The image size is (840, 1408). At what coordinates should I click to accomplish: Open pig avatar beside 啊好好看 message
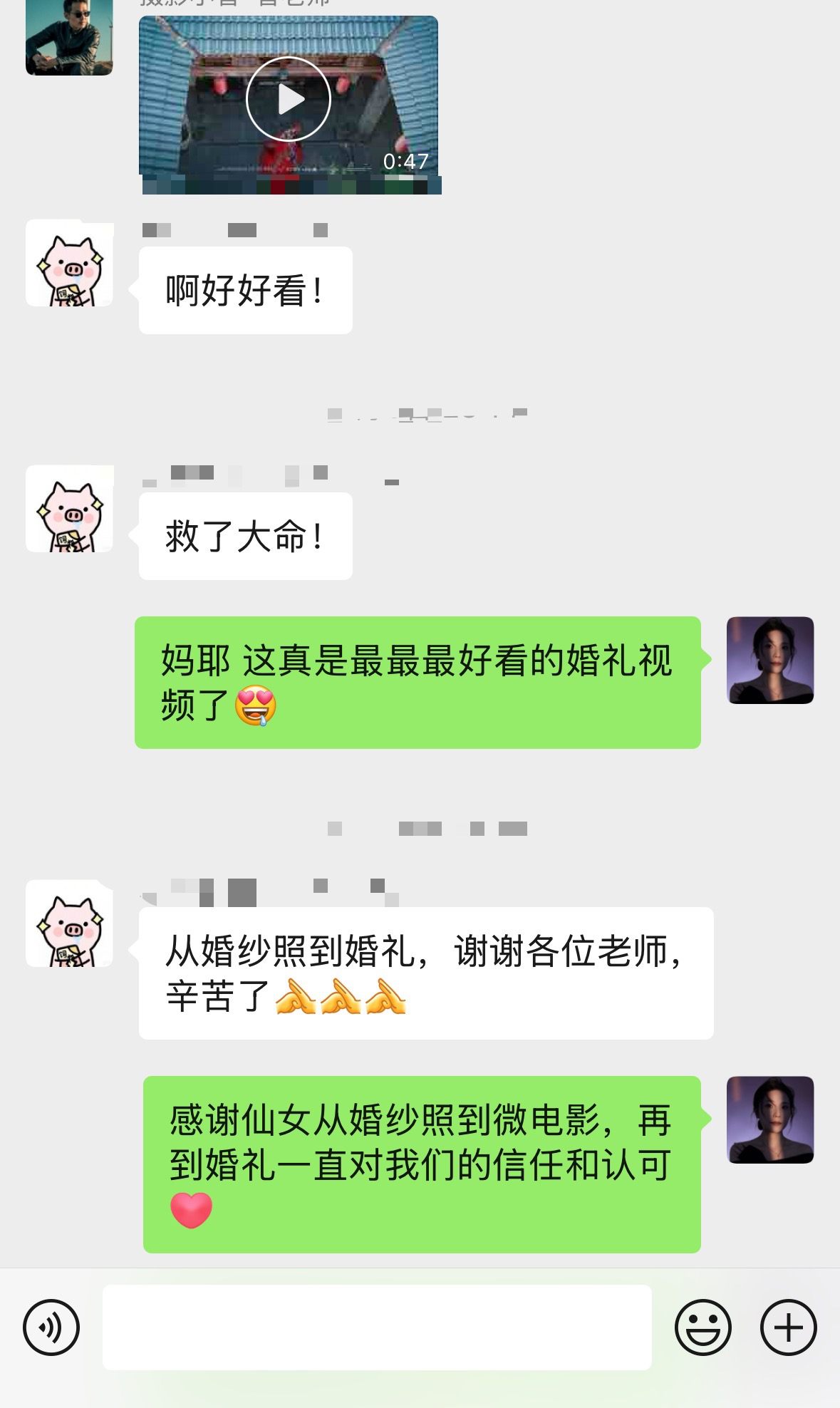pyautogui.click(x=69, y=263)
